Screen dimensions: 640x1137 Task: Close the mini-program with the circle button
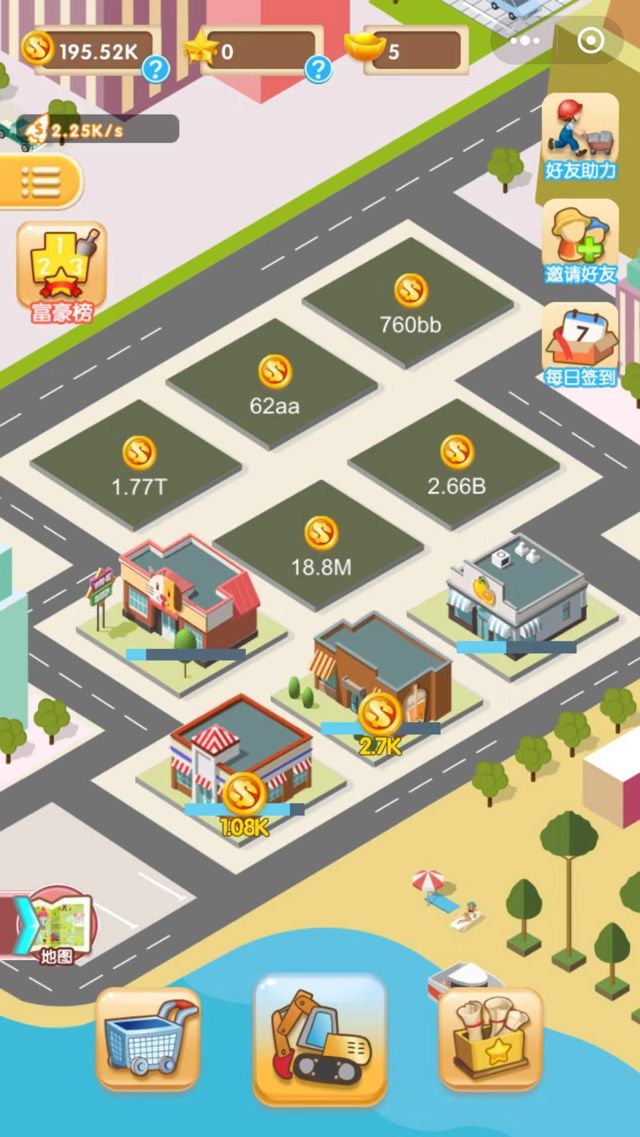pyautogui.click(x=590, y=41)
